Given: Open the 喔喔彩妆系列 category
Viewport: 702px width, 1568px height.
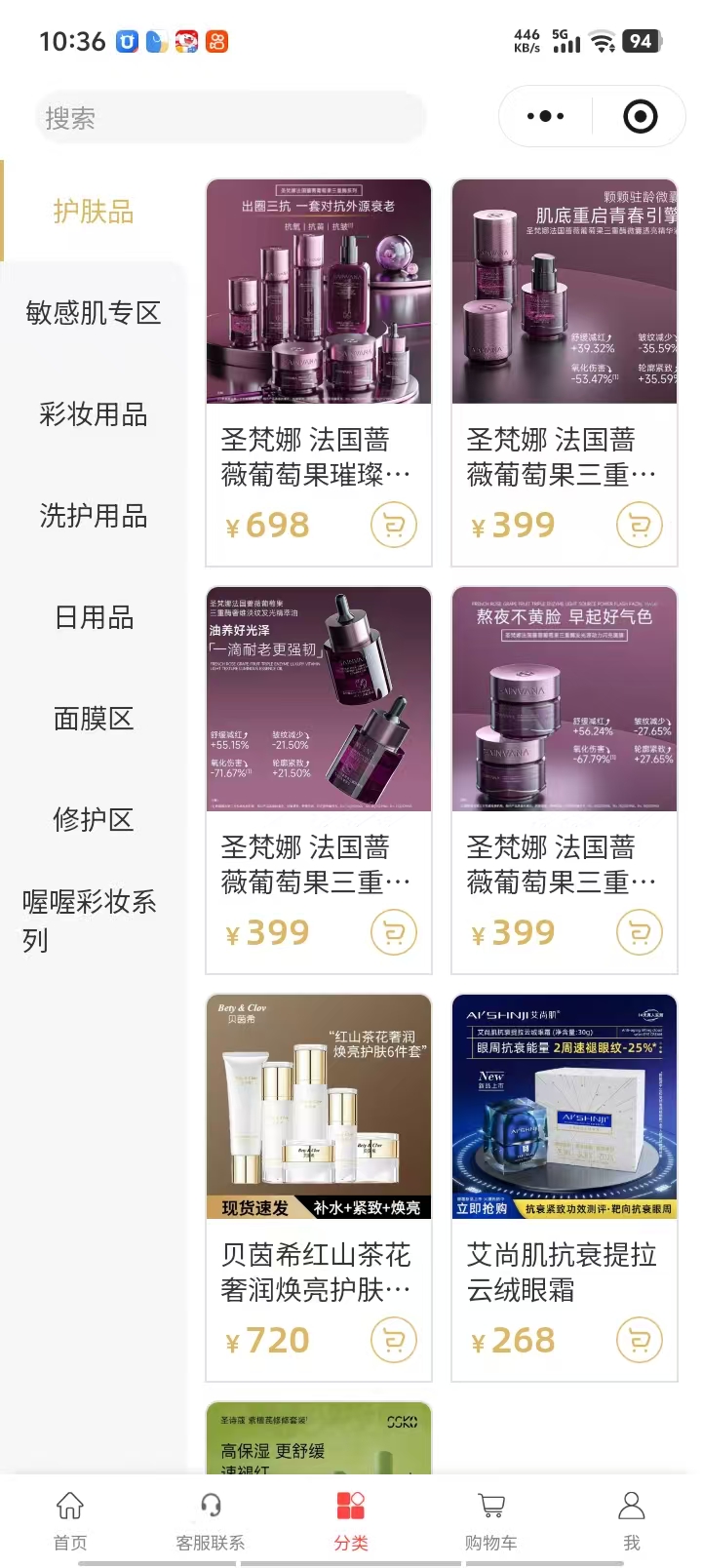Looking at the screenshot, I should point(90,921).
